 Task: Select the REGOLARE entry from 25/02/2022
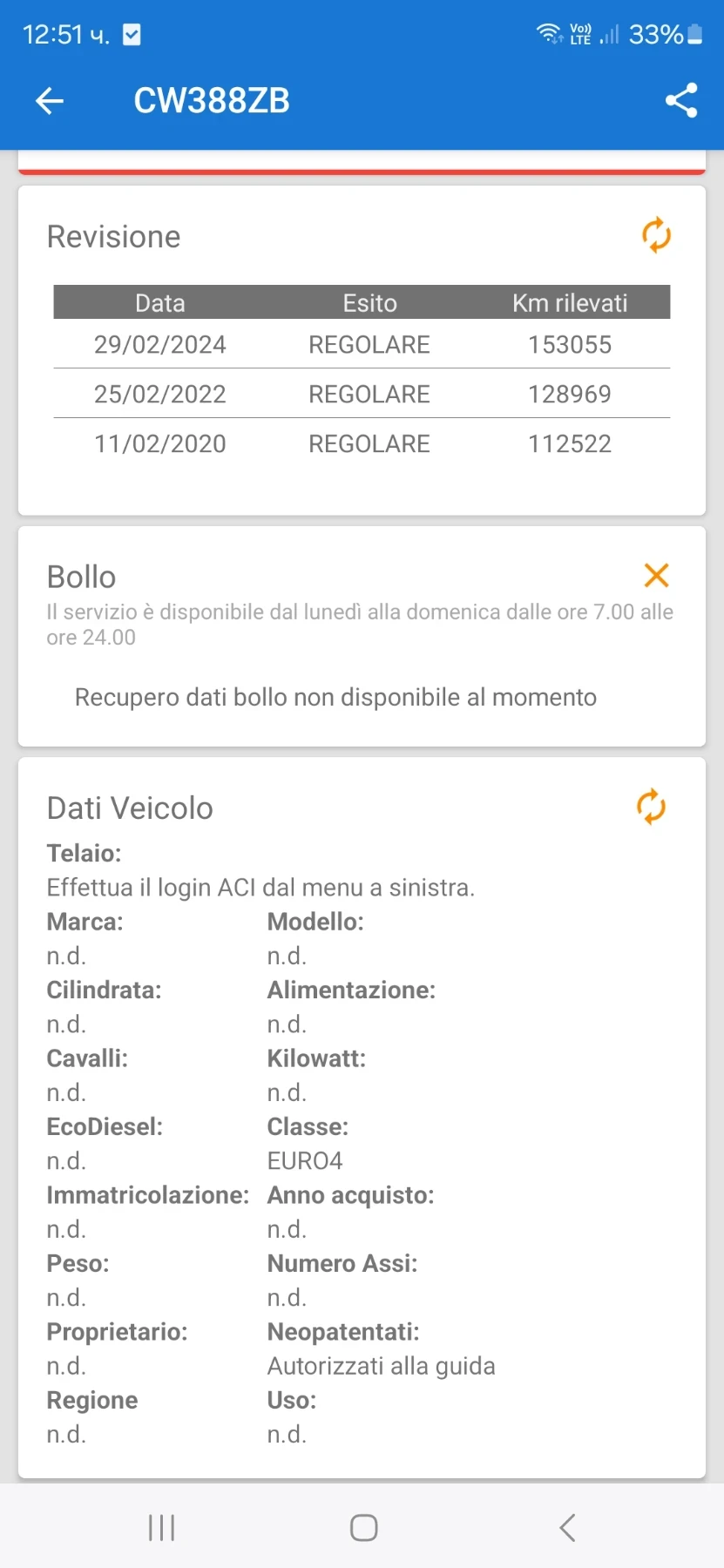pos(369,394)
